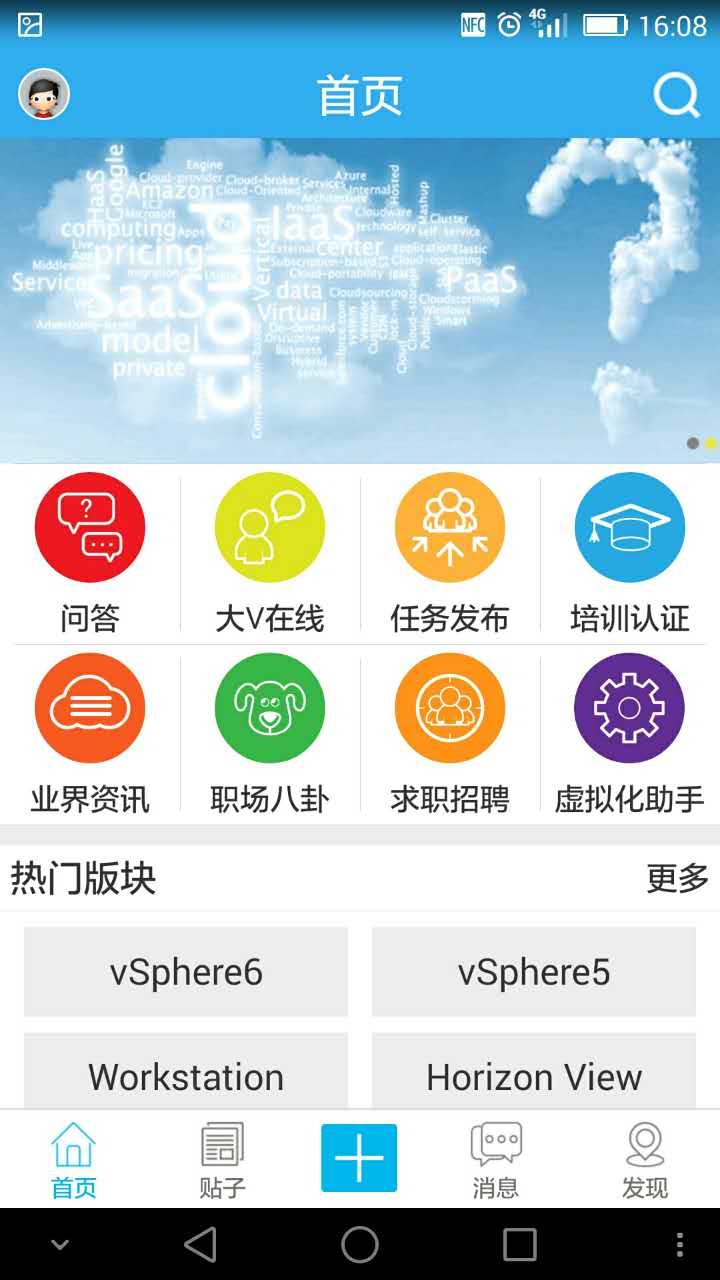This screenshot has width=720, height=1280.
Task: Open 求职招聘 recruitment icon
Action: 449,707
